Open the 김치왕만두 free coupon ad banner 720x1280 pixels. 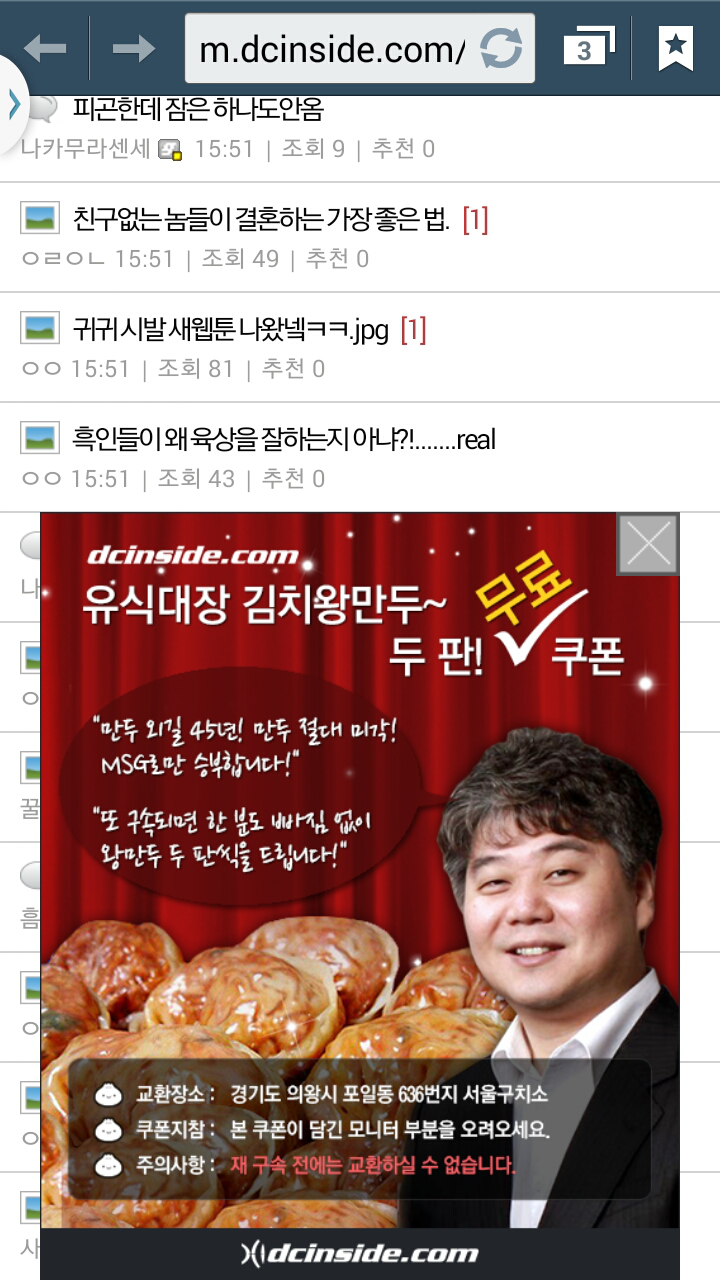pyautogui.click(x=360, y=850)
